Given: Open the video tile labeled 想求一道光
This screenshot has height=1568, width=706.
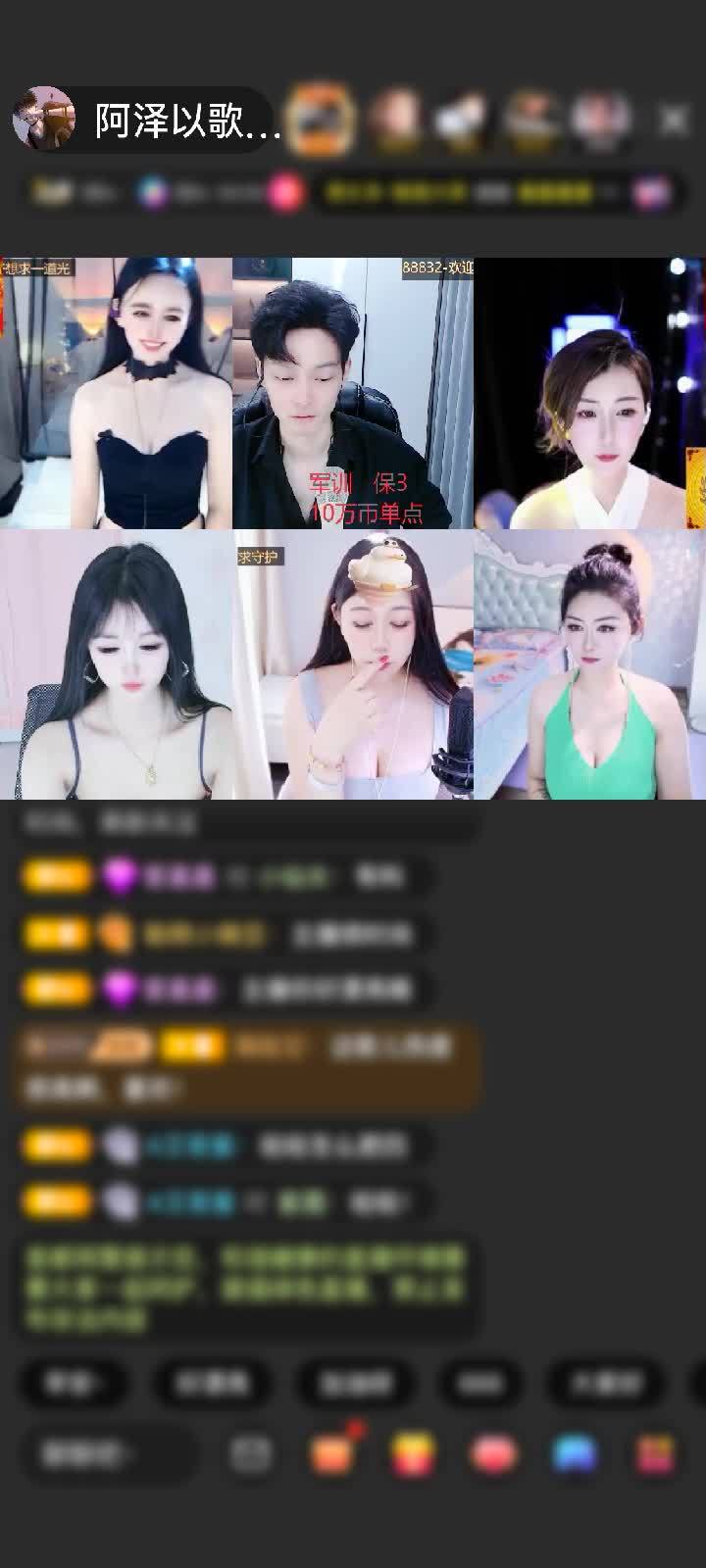Looking at the screenshot, I should click(x=116, y=393).
